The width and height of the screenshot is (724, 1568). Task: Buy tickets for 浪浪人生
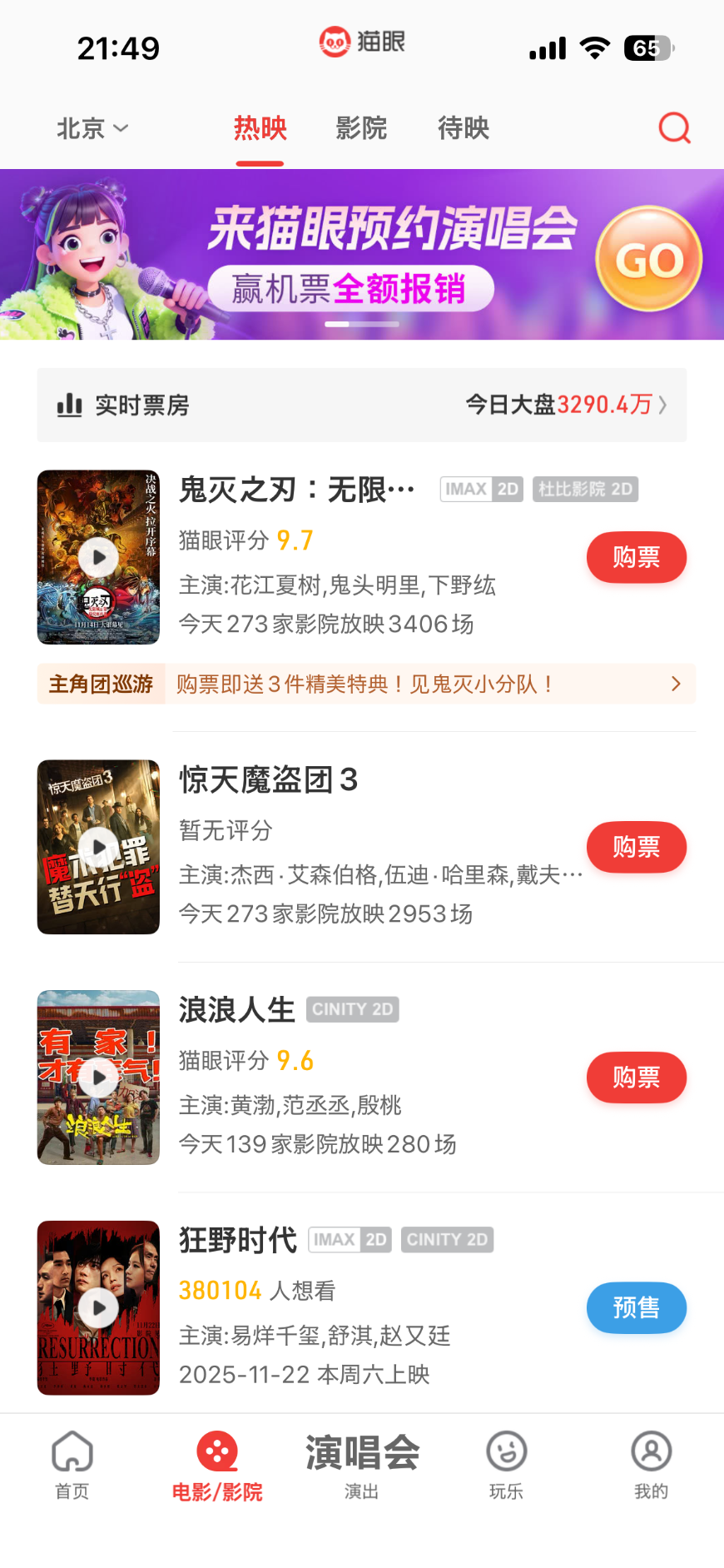click(636, 1078)
